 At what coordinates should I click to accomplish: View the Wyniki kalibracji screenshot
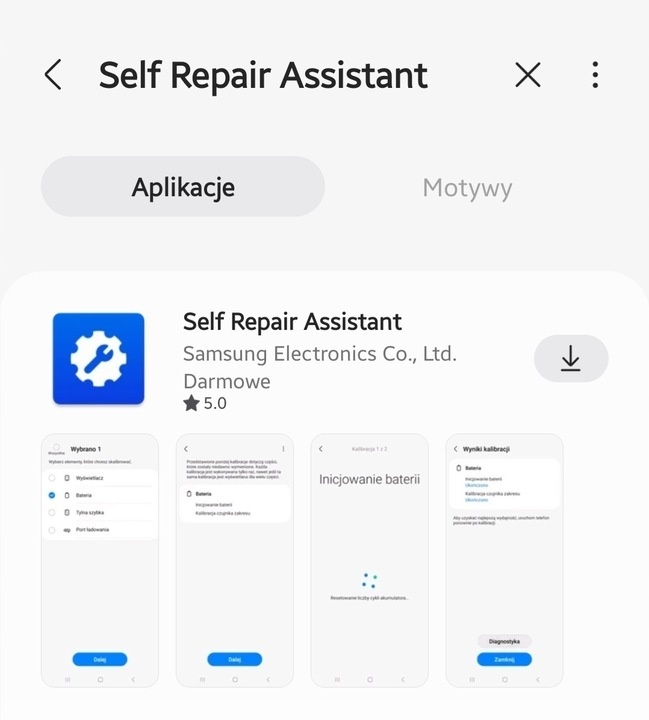(x=504, y=560)
